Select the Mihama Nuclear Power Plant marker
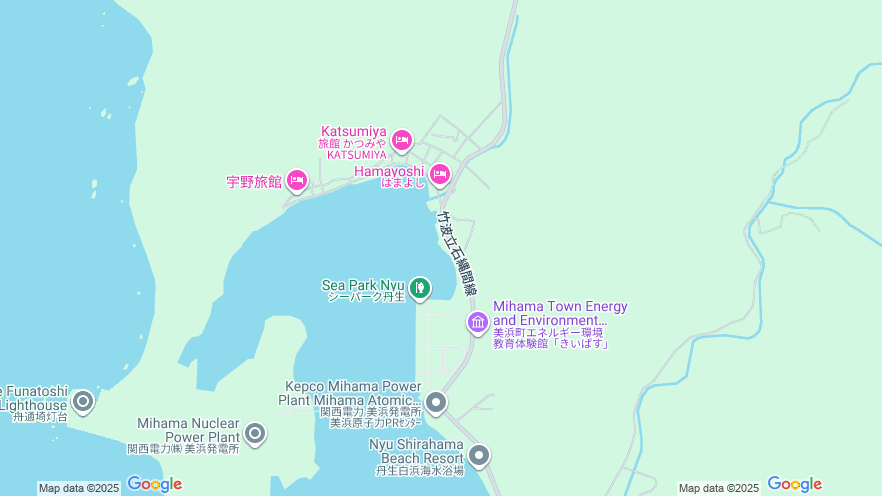The image size is (882, 496). click(x=255, y=433)
